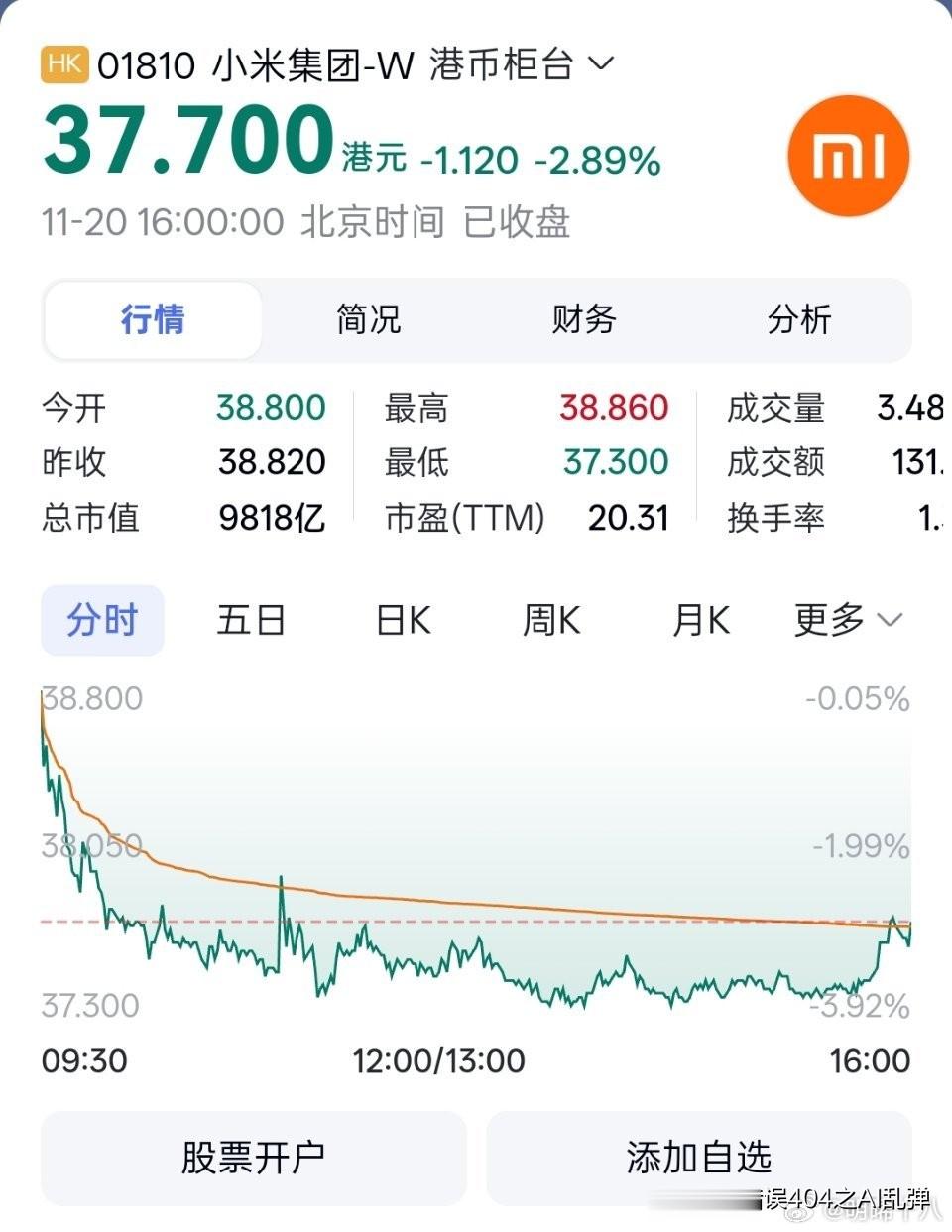View the 分析 tab
This screenshot has width=952, height=1232.
click(799, 319)
